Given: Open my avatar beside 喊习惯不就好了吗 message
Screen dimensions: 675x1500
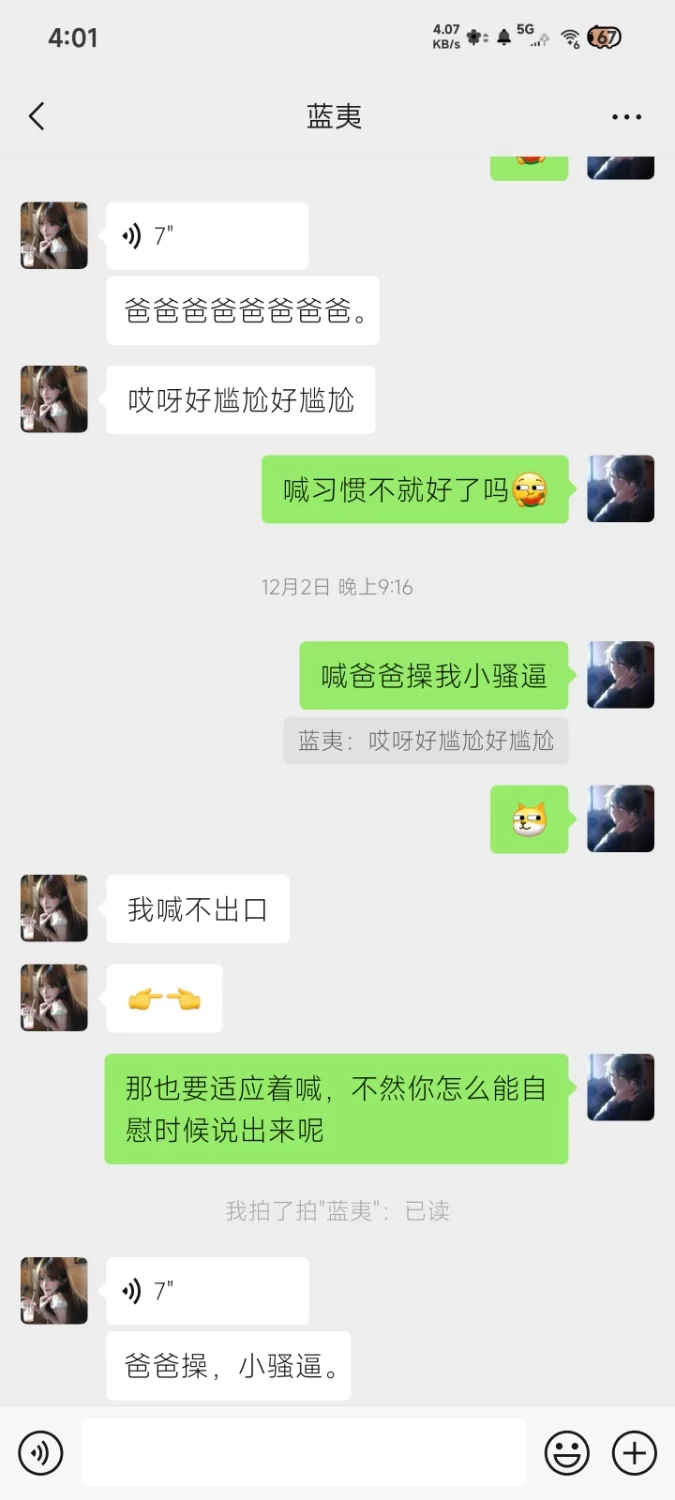Looking at the screenshot, I should click(620, 489).
